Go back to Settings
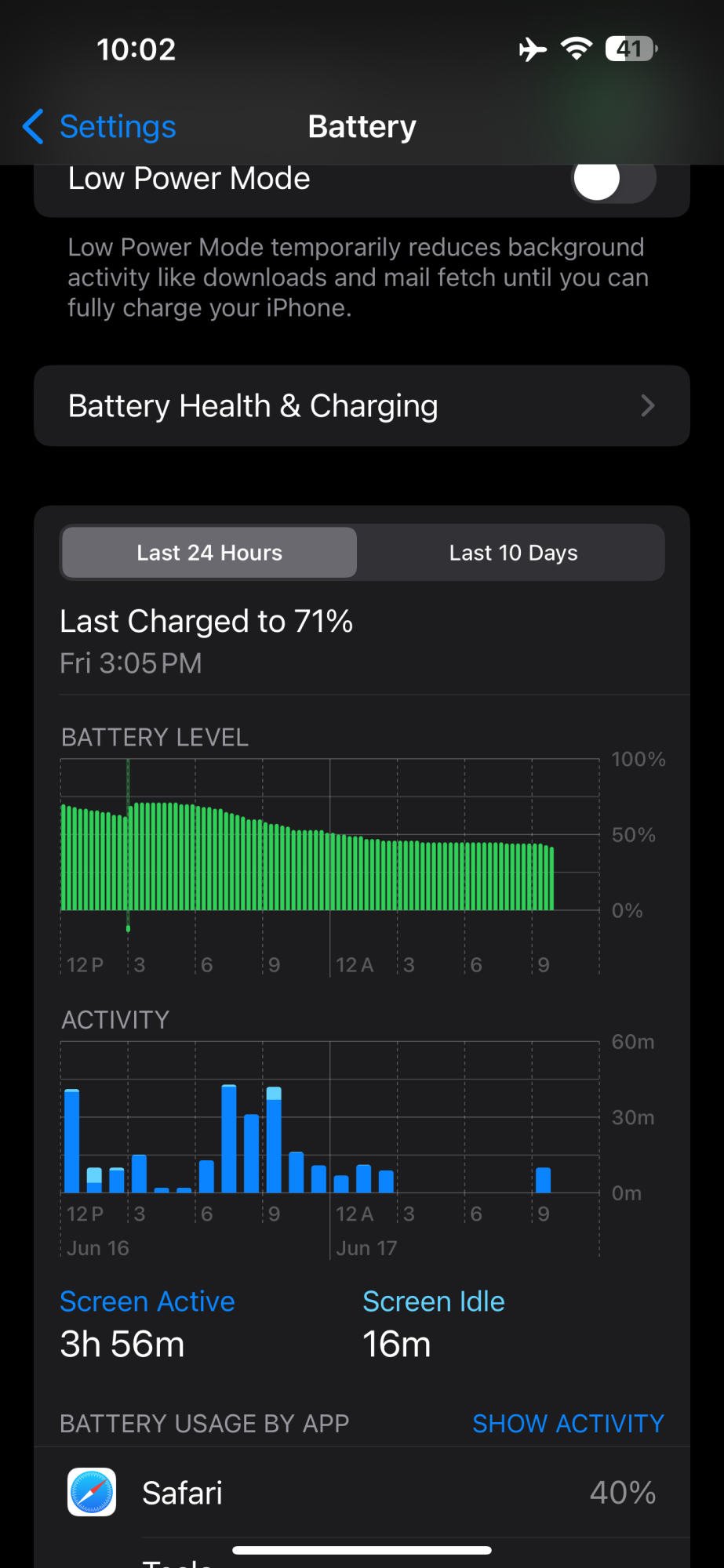Viewport: 724px width, 1568px height. 100,127
